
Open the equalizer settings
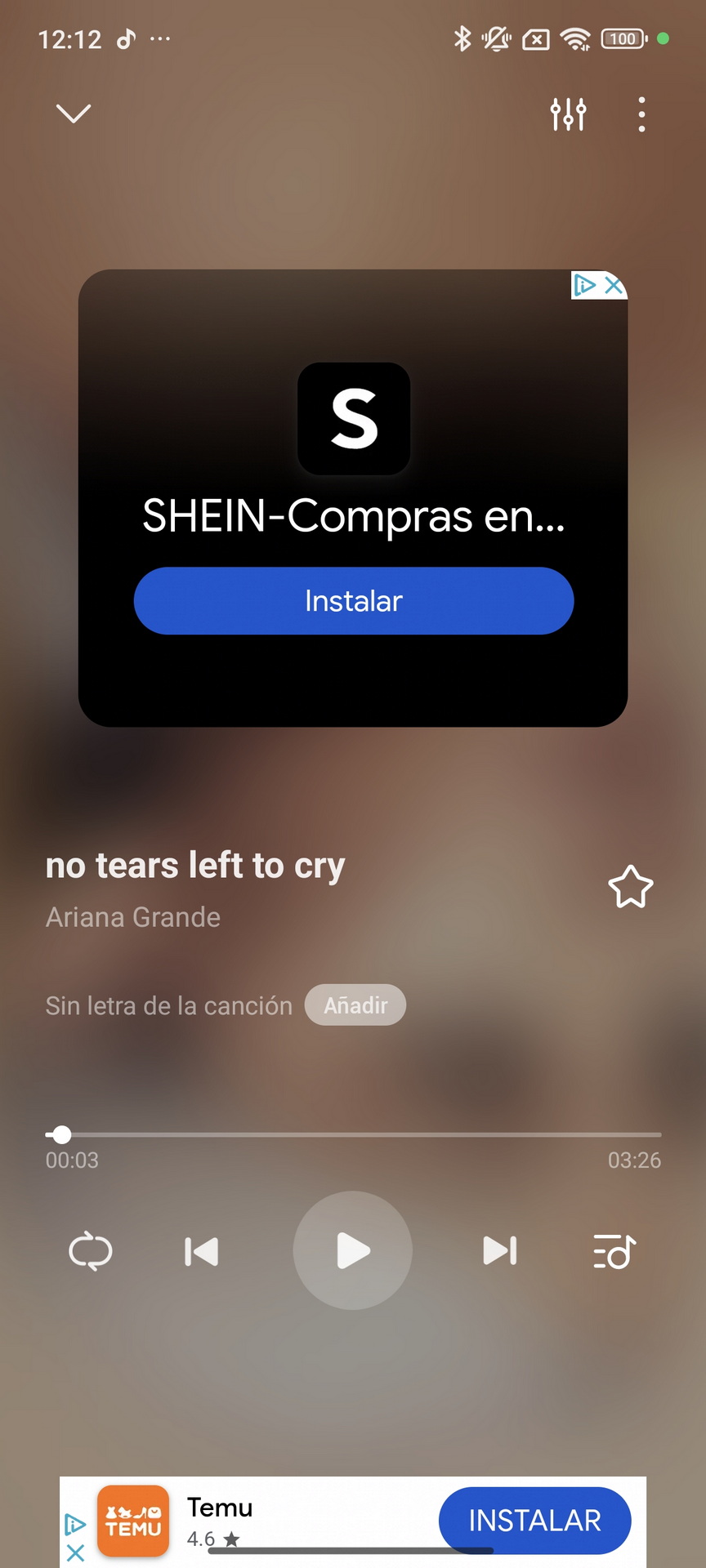pos(568,114)
